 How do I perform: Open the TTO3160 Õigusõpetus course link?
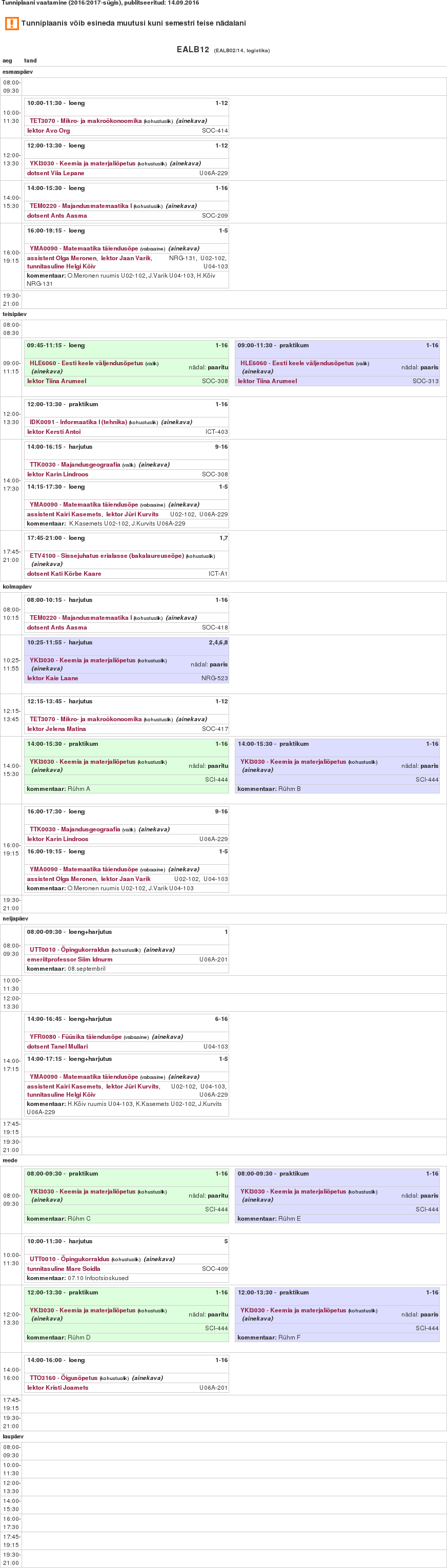pos(64,1378)
